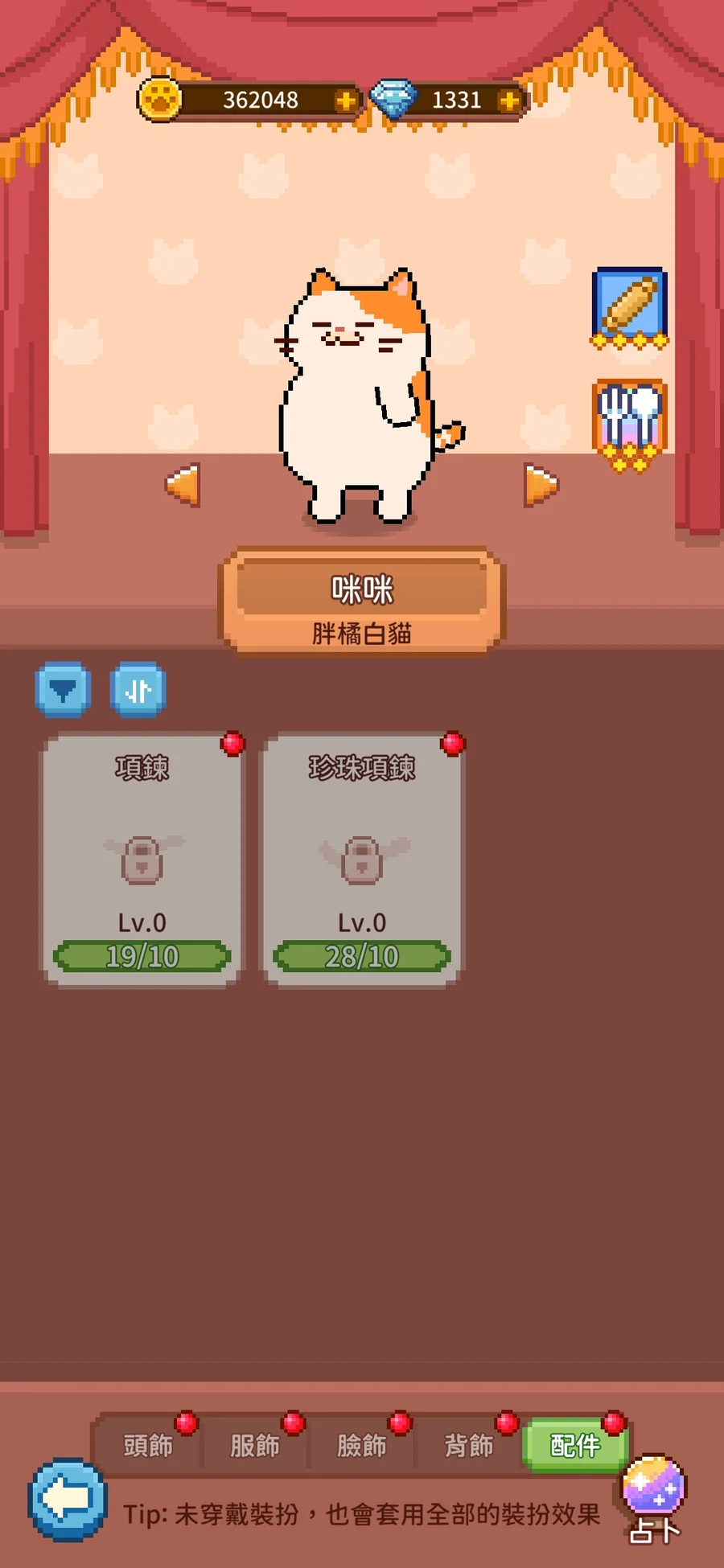Switch to the 背飾 tab
Image resolution: width=724 pixels, height=1568 pixels.
coord(469,1446)
